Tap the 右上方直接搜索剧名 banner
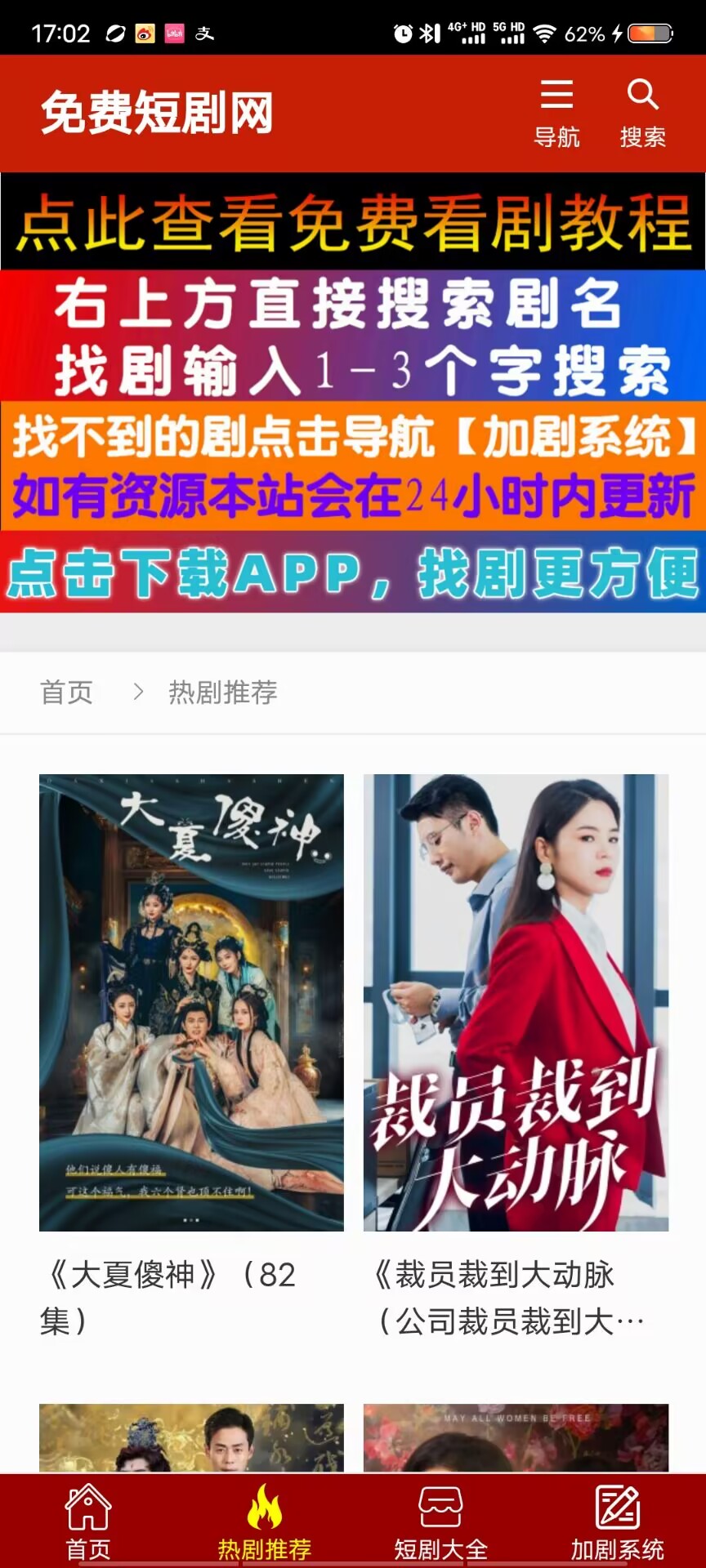 click(x=353, y=336)
